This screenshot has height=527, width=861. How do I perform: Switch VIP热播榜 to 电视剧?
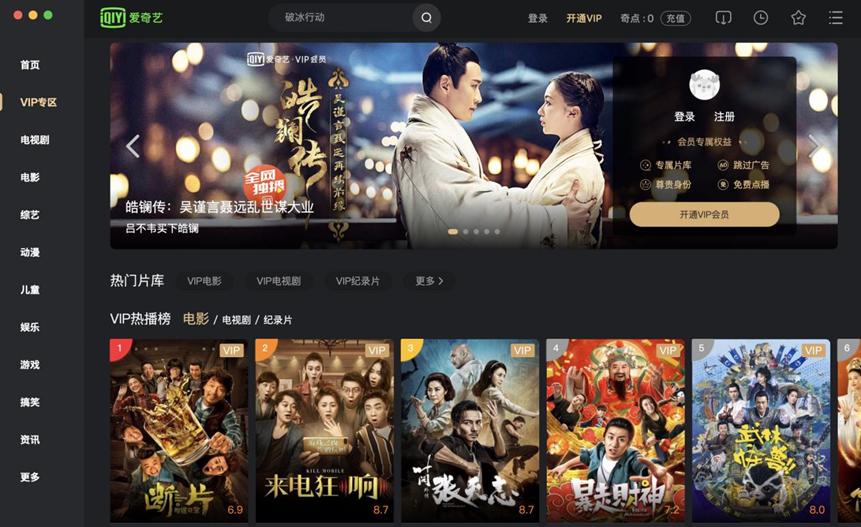click(x=236, y=320)
